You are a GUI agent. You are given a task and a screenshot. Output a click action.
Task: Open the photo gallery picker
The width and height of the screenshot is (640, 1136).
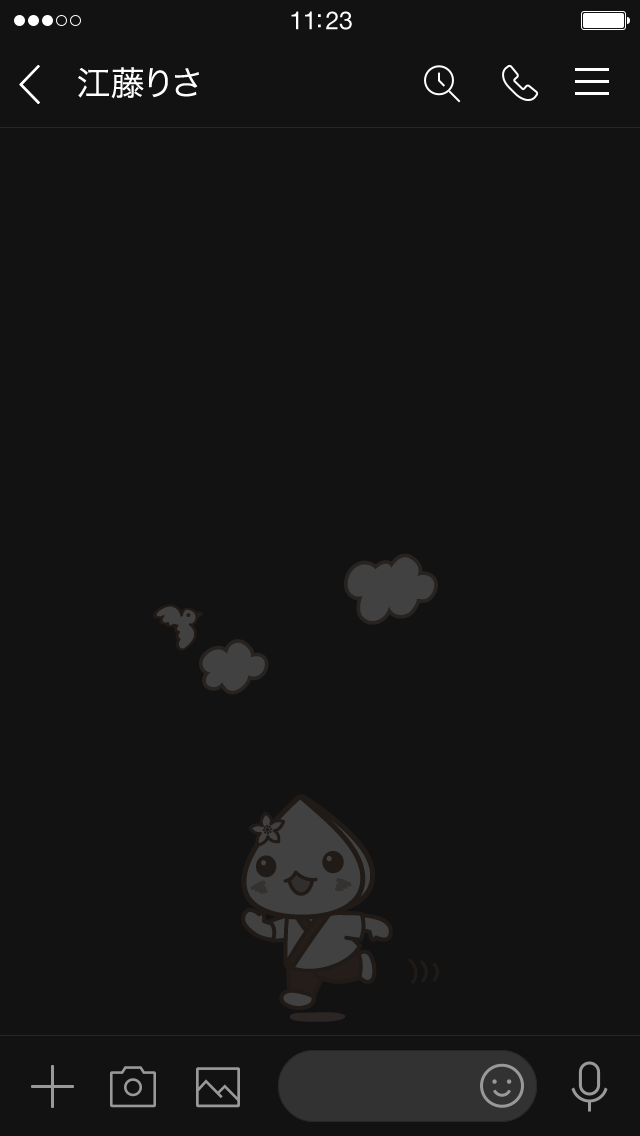click(218, 1087)
